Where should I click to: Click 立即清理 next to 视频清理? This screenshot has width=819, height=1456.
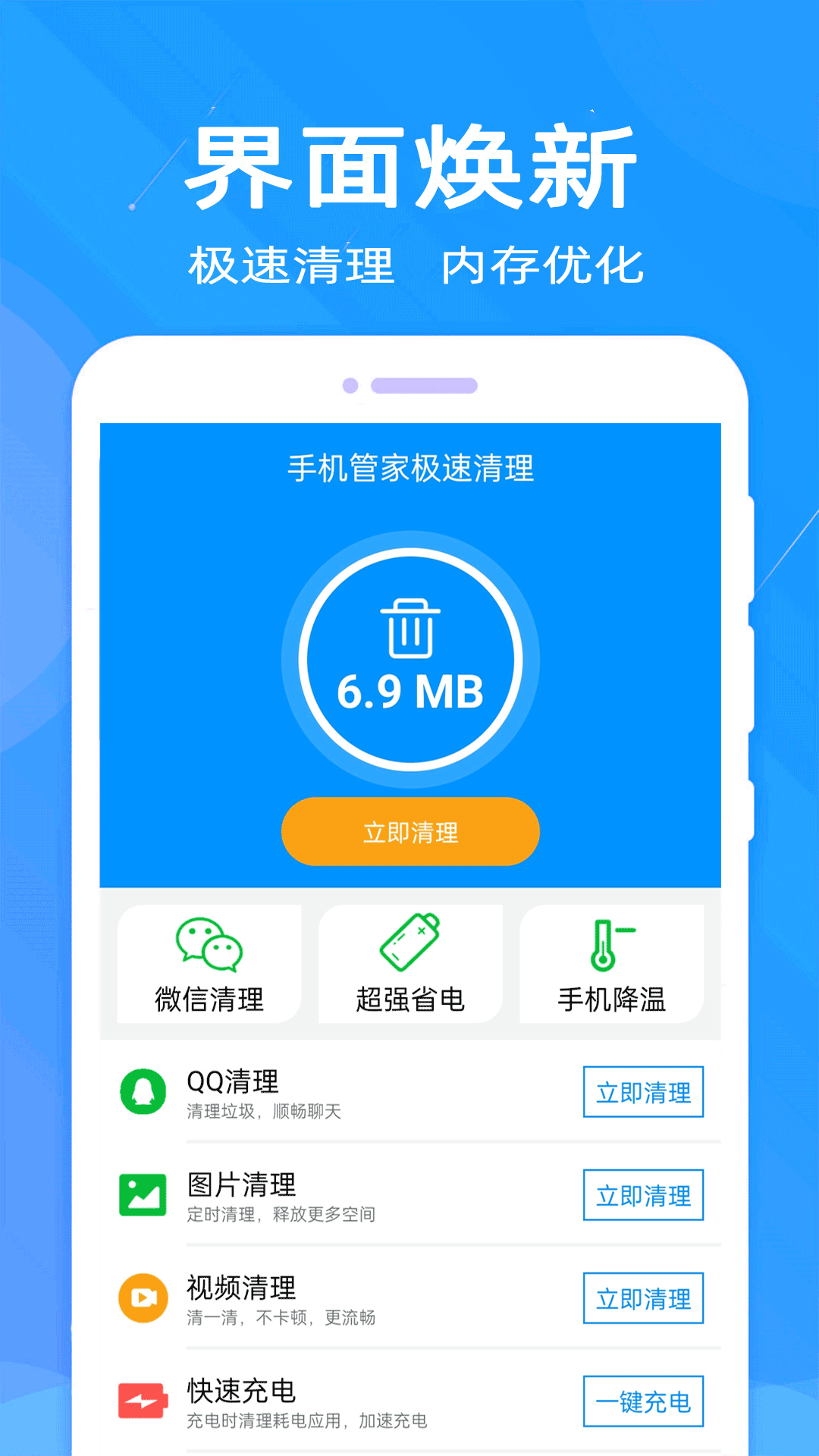tap(642, 1298)
